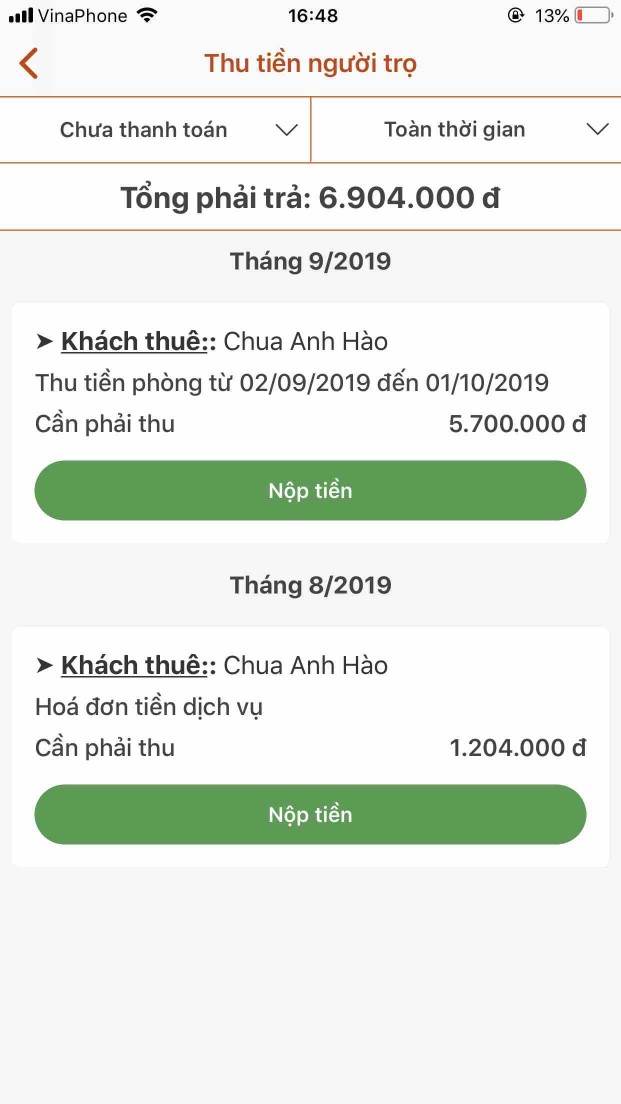The width and height of the screenshot is (621, 1104).
Task: Tap Nộp tiền for the 5.700.000 đ room bill
Action: coord(310,491)
